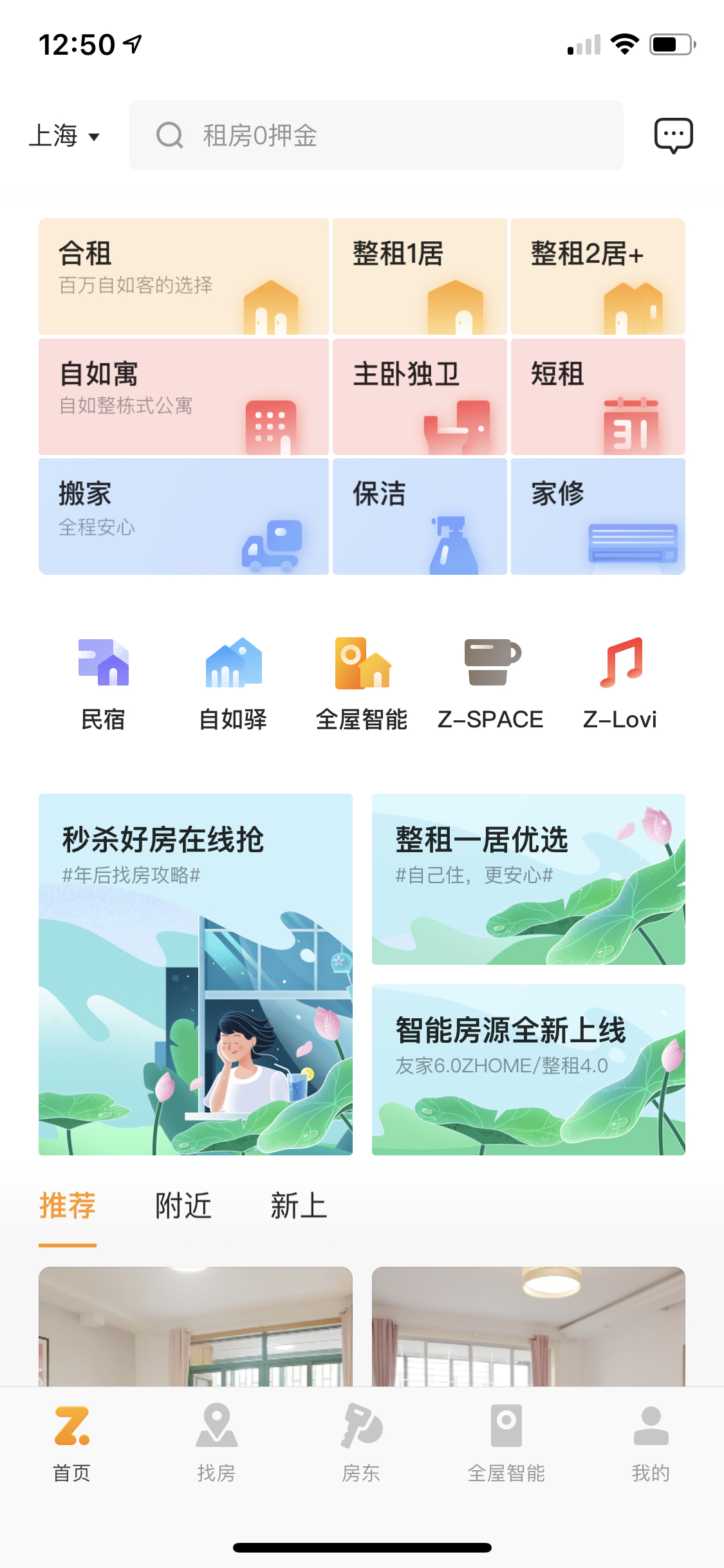Tap the 租房0押金 search box

376,135
